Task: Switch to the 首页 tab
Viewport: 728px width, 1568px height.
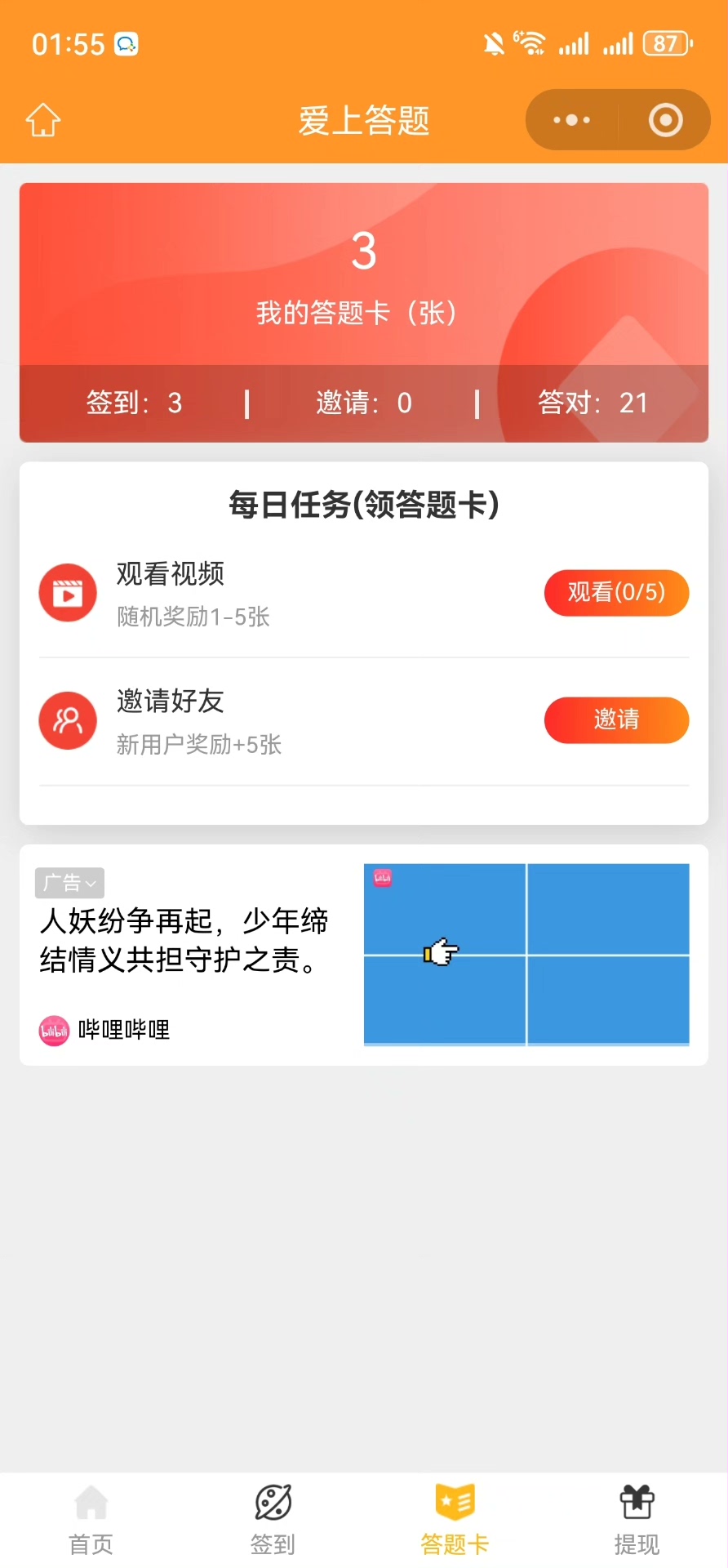Action: 91,1520
